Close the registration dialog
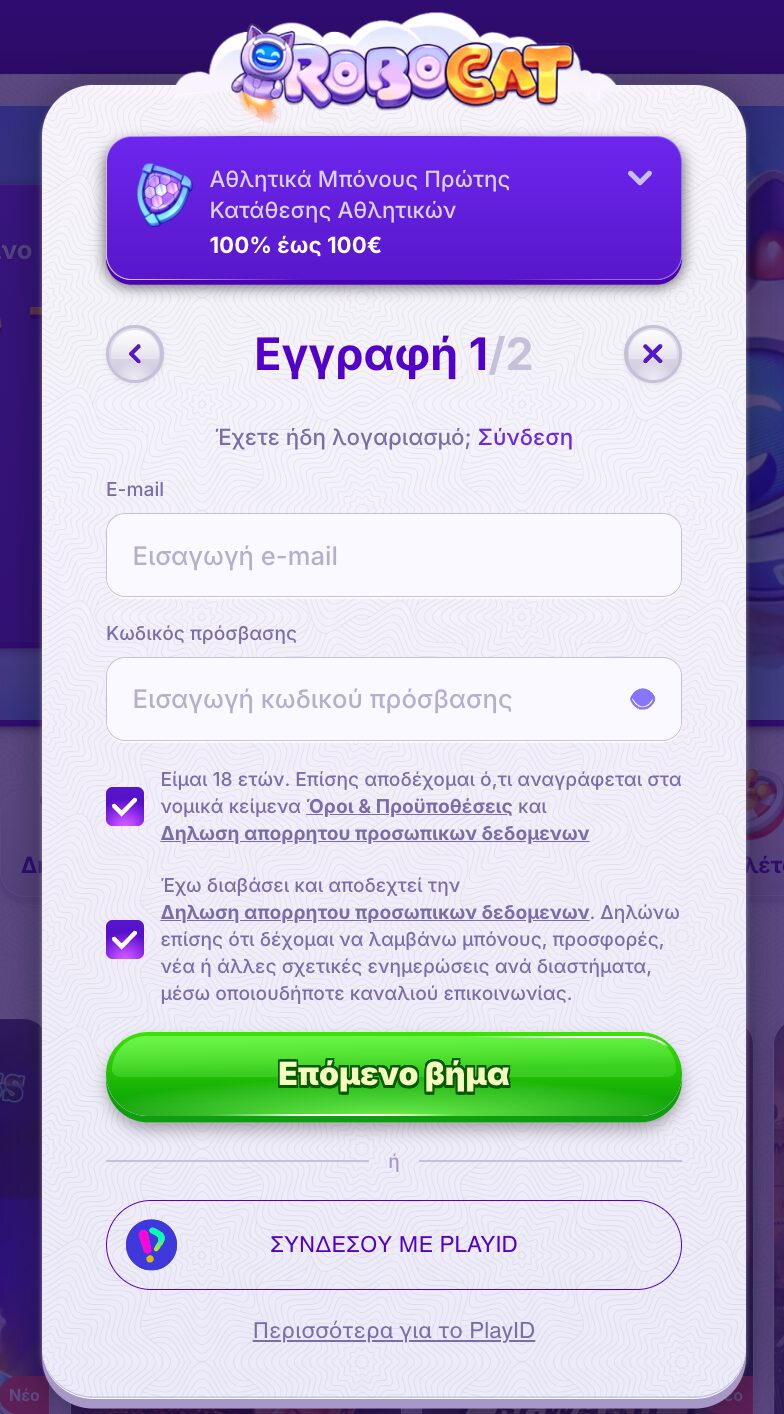 (652, 354)
